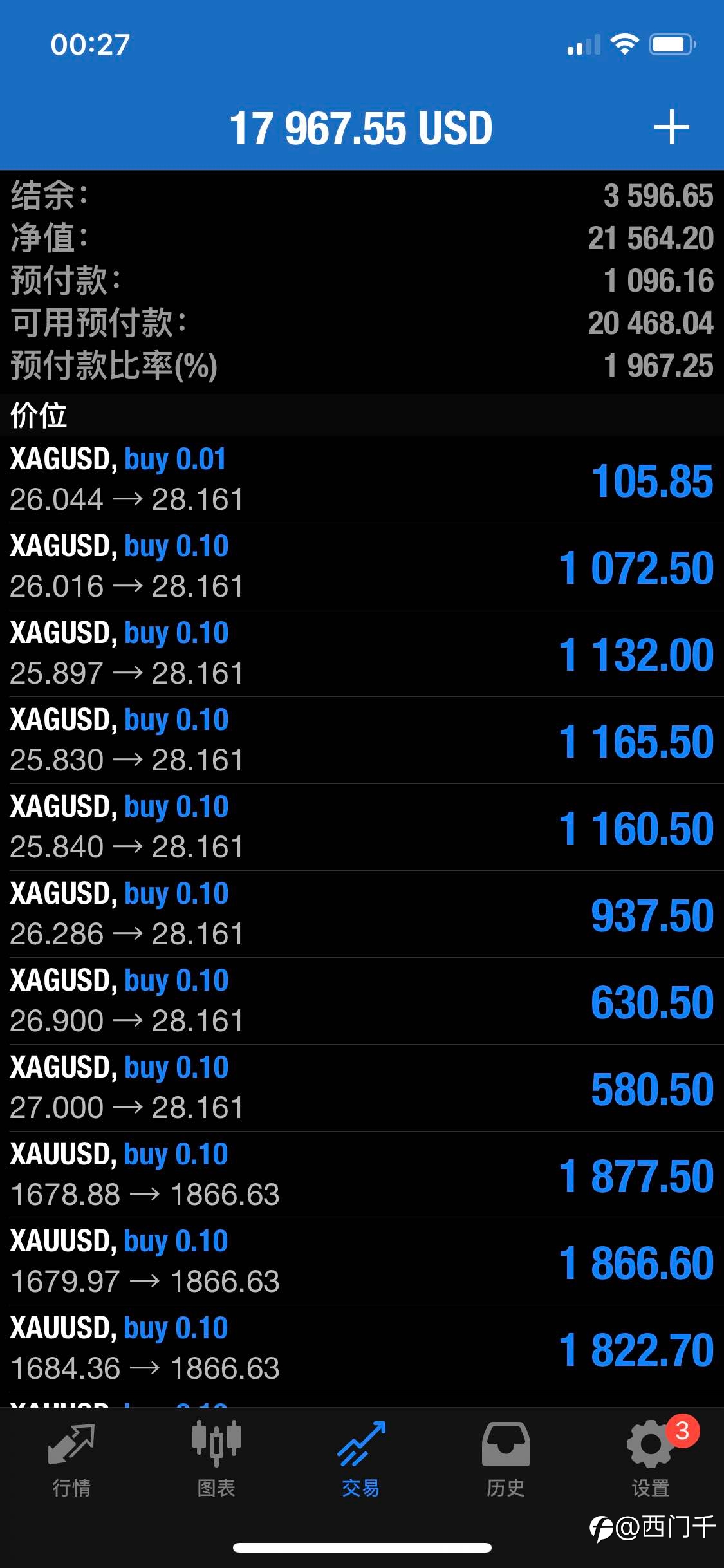
Task: Open the XAUUSD position opened at 1678.88
Action: 362,1175
